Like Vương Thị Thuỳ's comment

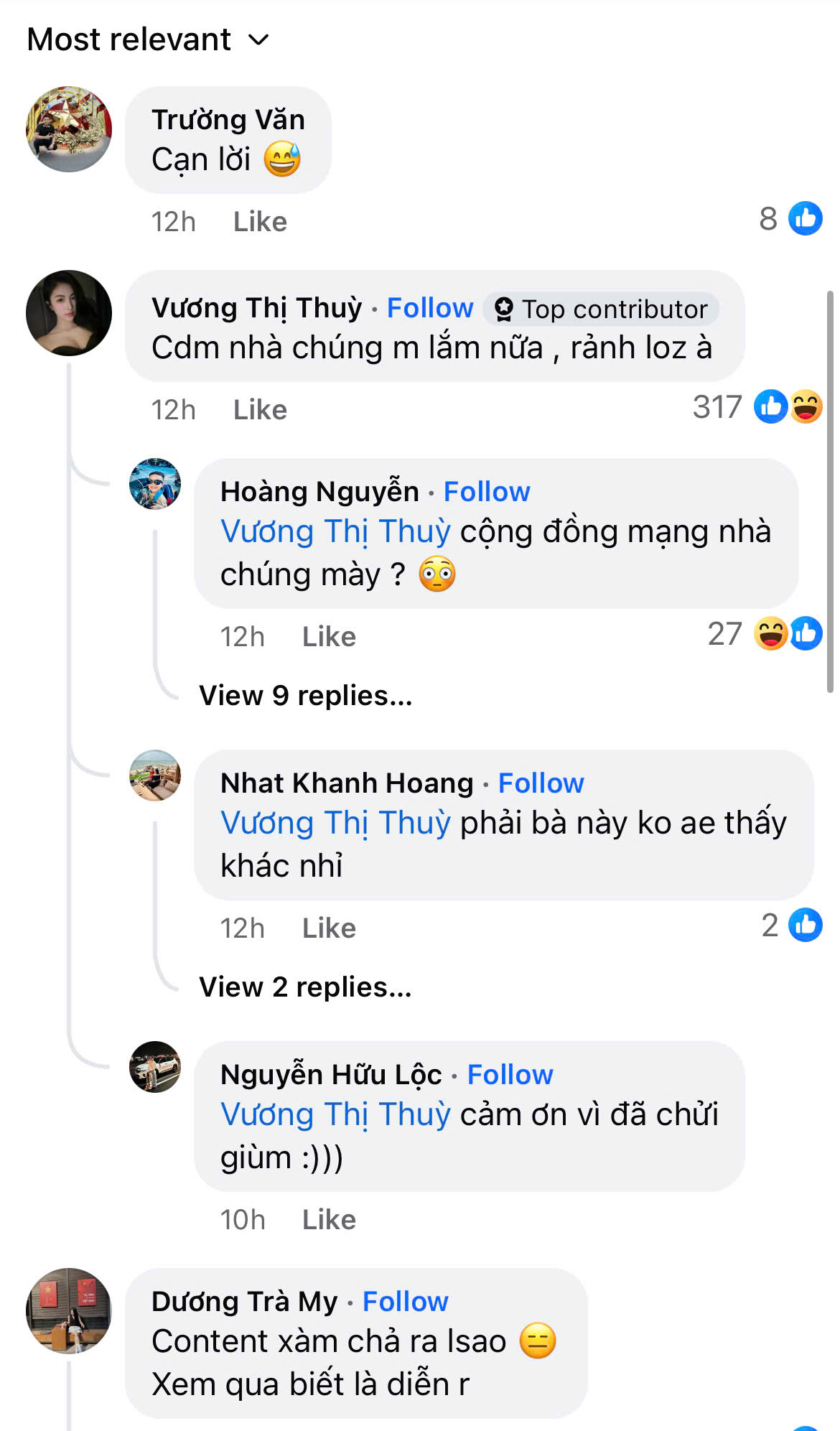[x=260, y=410]
